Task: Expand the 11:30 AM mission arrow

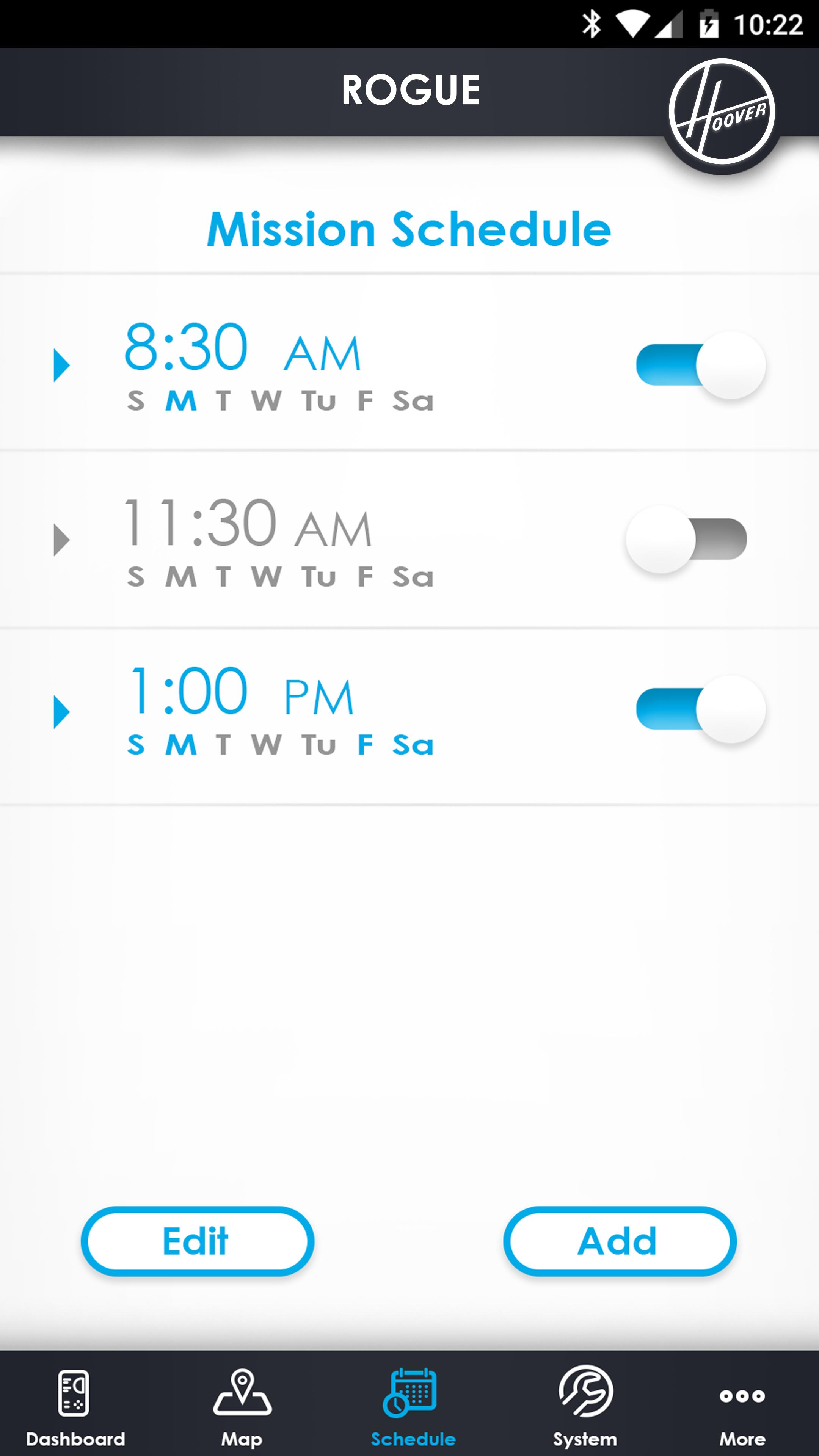Action: [x=61, y=540]
